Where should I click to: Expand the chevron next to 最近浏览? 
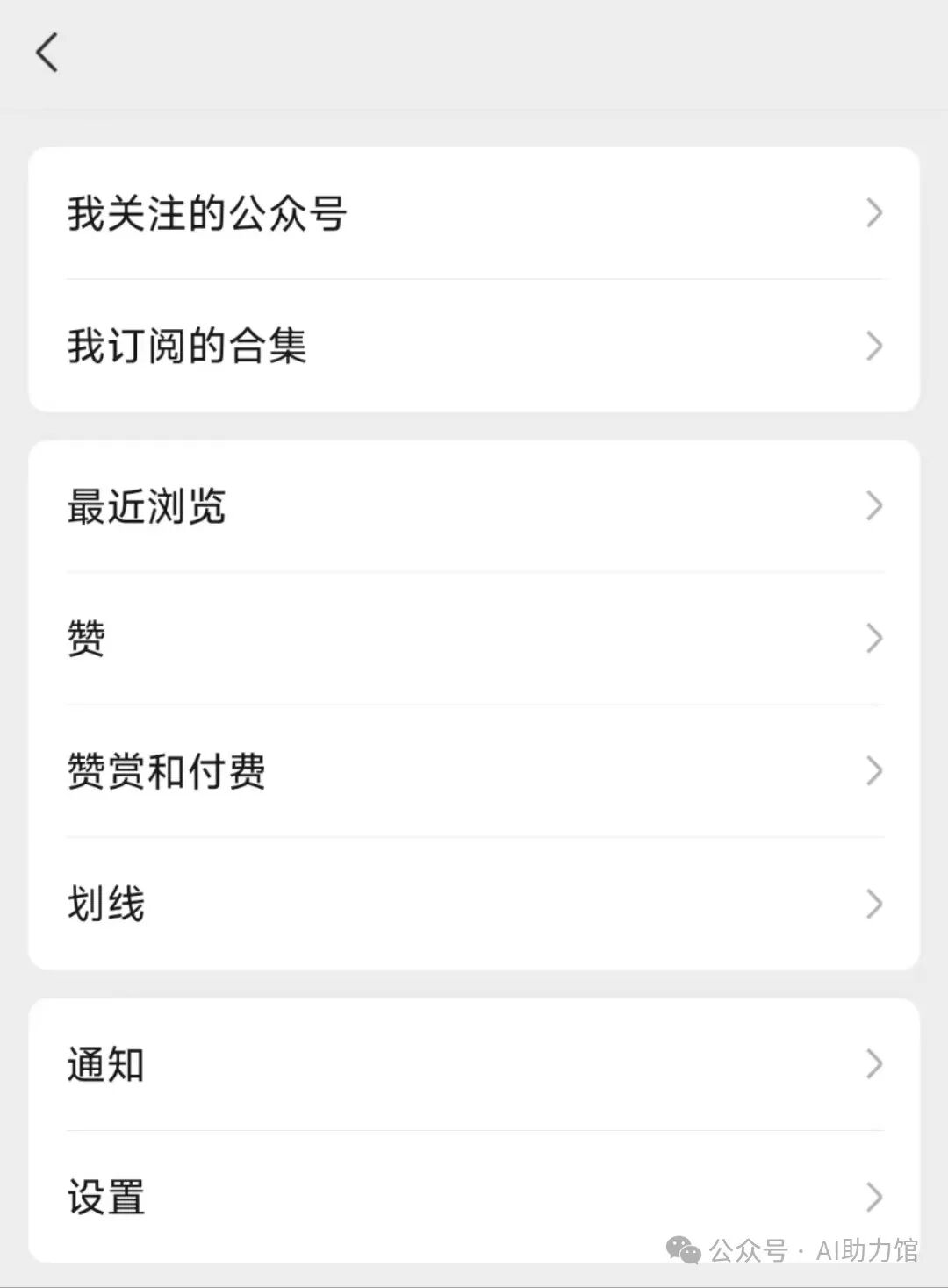[873, 505]
